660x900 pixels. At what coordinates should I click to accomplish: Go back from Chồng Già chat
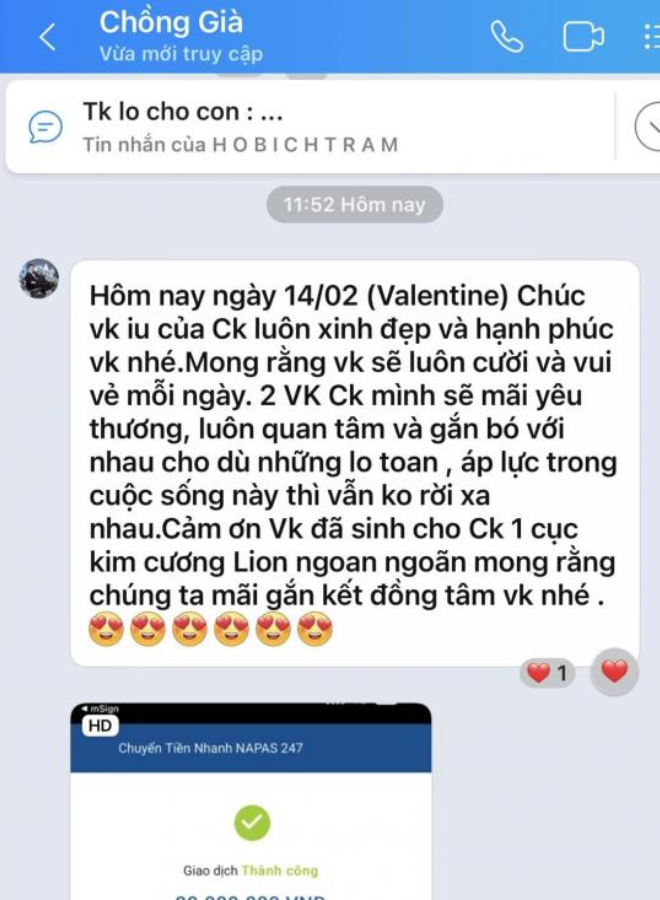click(46, 37)
